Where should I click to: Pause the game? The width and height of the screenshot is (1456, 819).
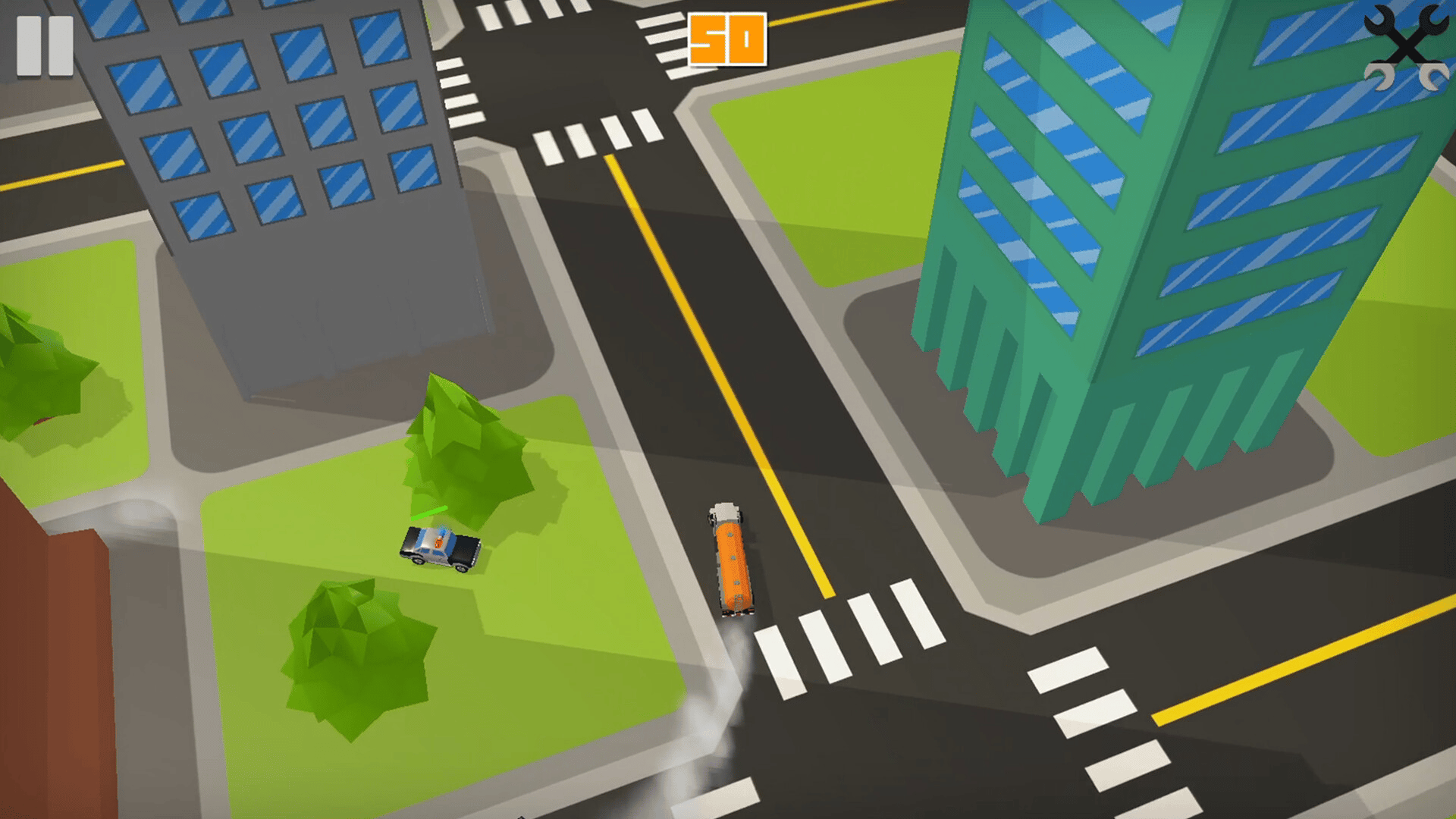[45, 45]
